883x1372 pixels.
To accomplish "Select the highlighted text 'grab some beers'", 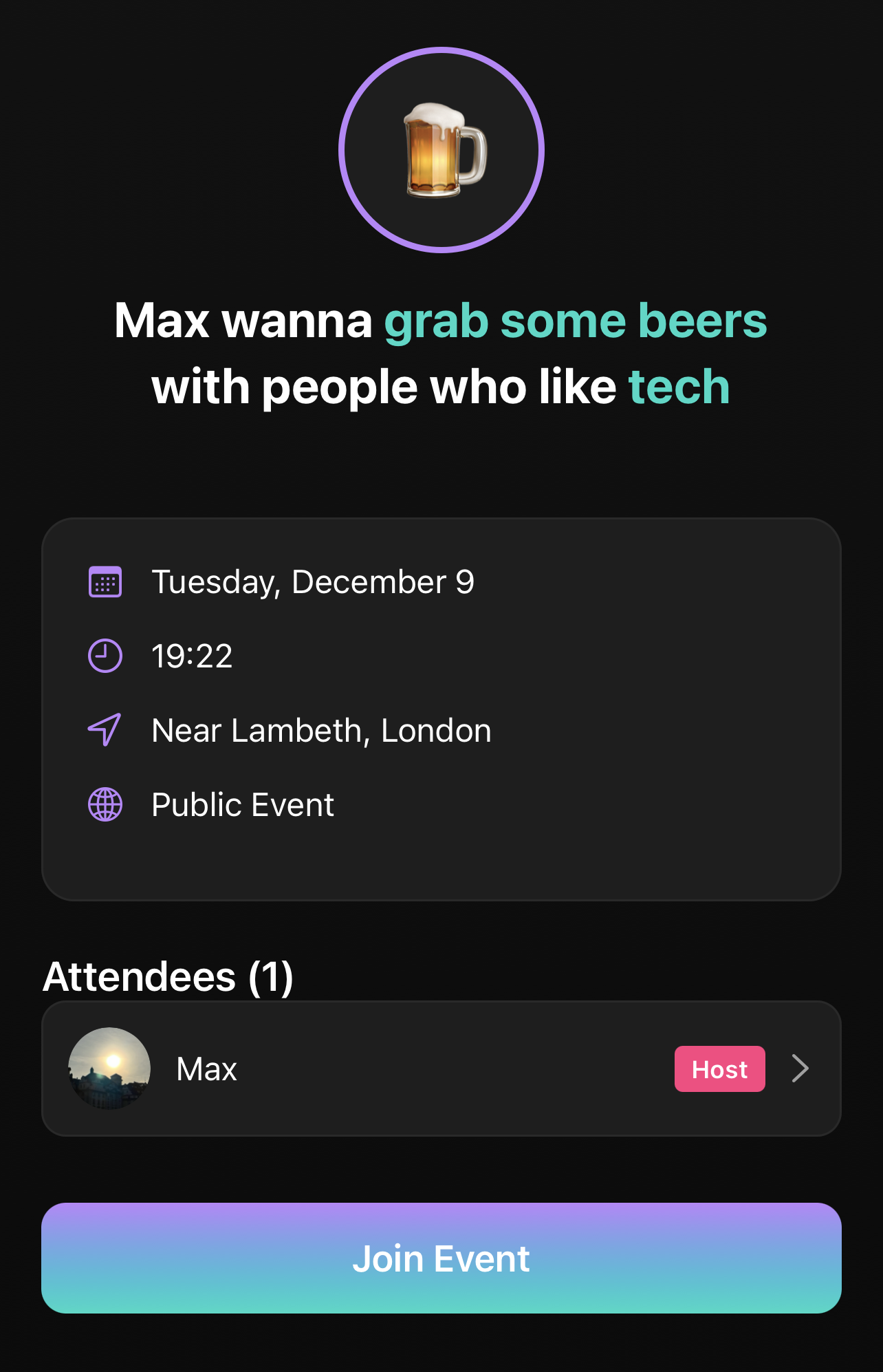I will coord(575,321).
